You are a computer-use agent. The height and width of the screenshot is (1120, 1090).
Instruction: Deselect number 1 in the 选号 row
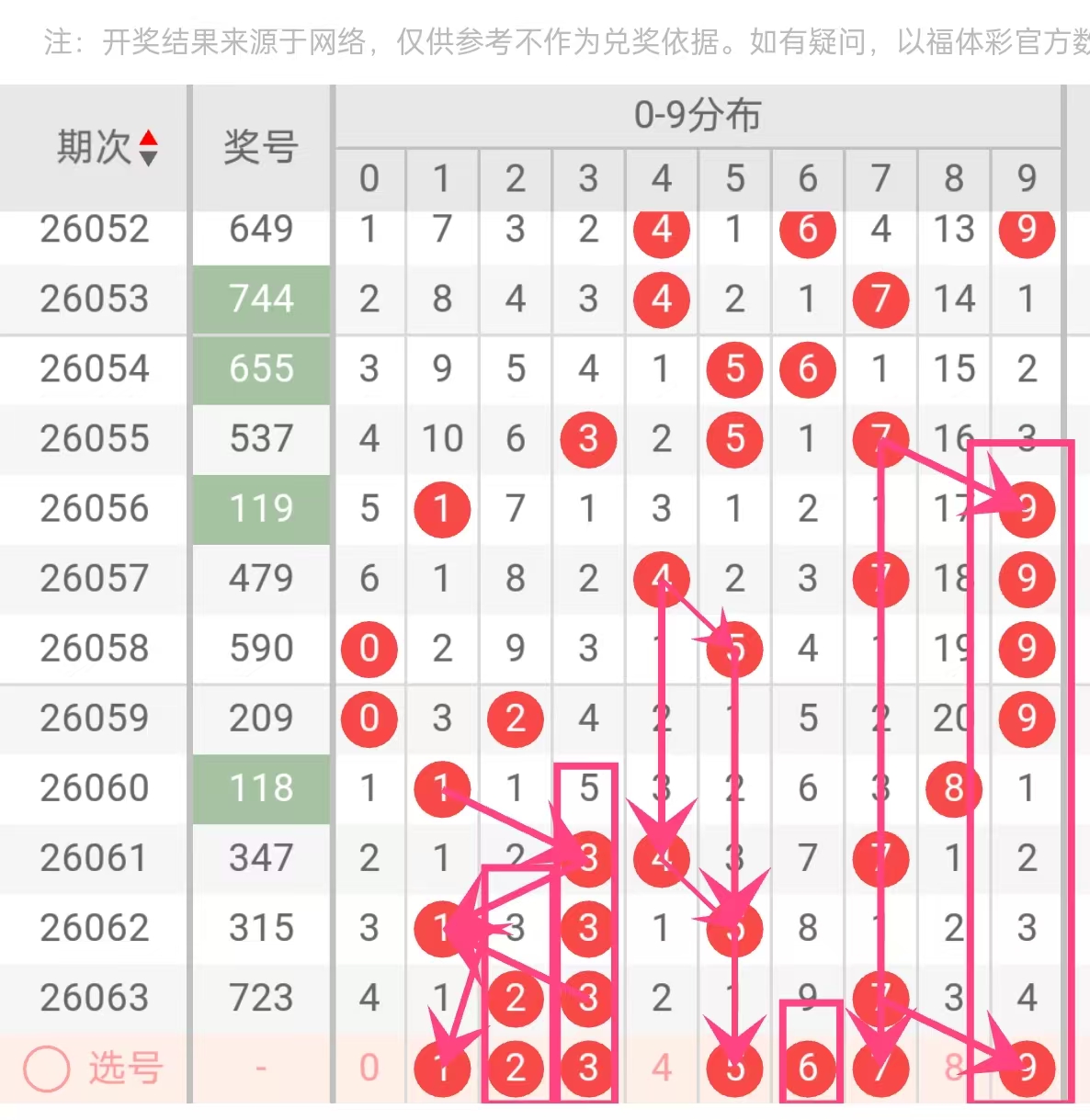[442, 1069]
